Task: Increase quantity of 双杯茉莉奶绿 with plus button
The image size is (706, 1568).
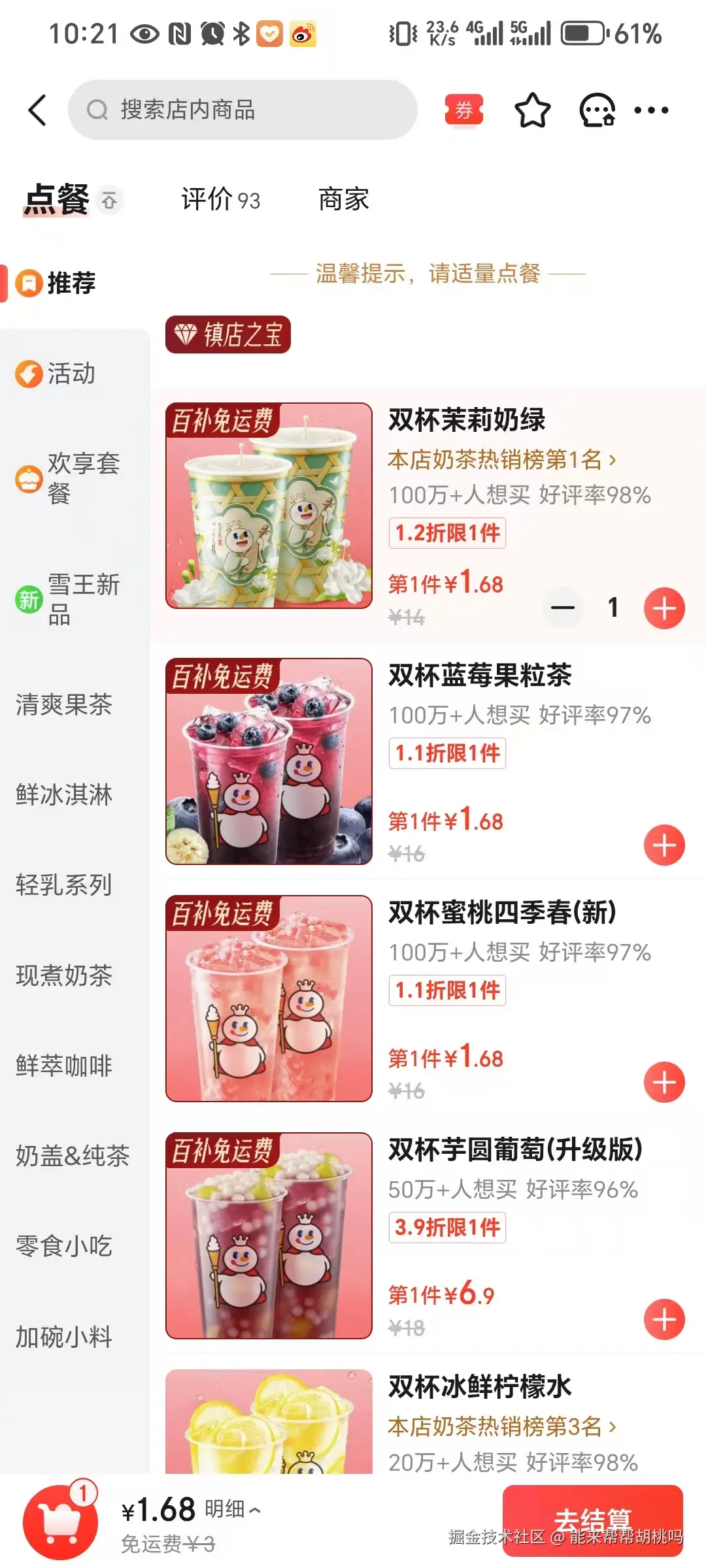Action: pos(664,608)
